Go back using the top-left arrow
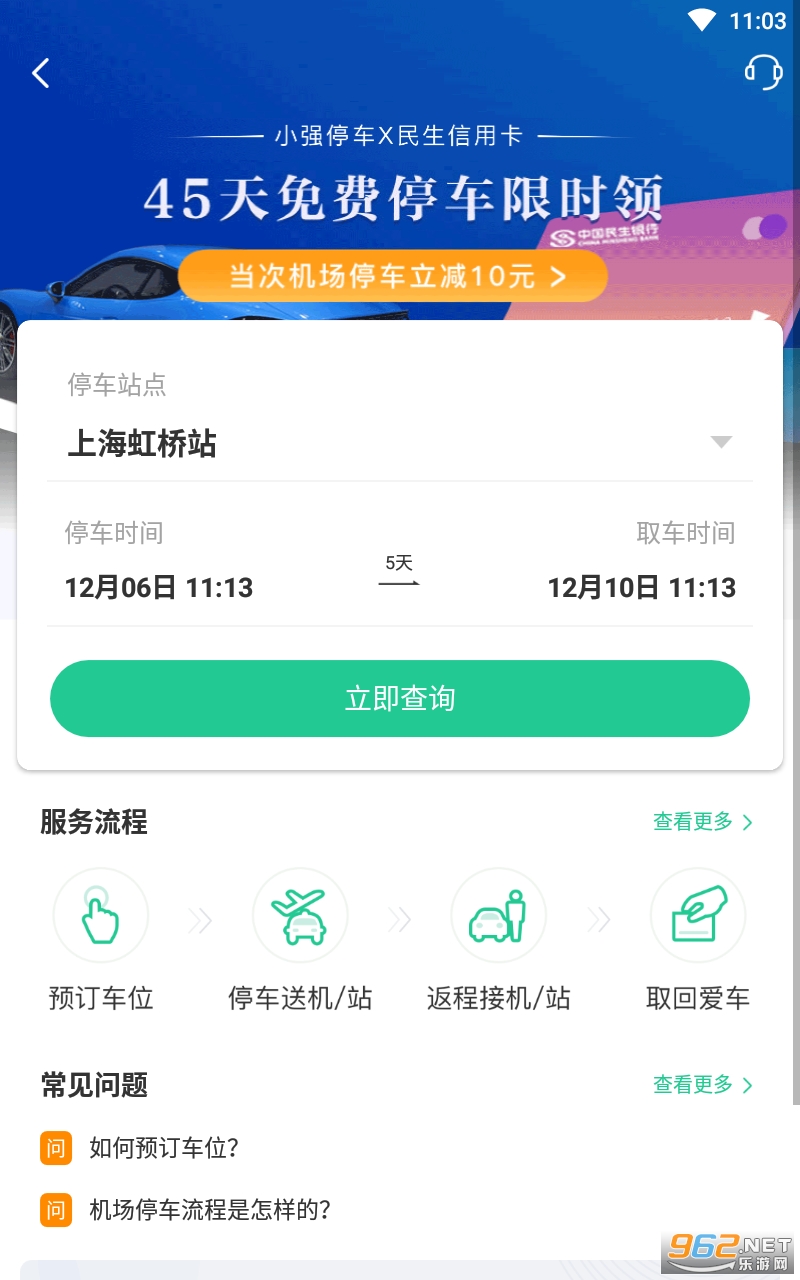The width and height of the screenshot is (800, 1280). coord(41,73)
